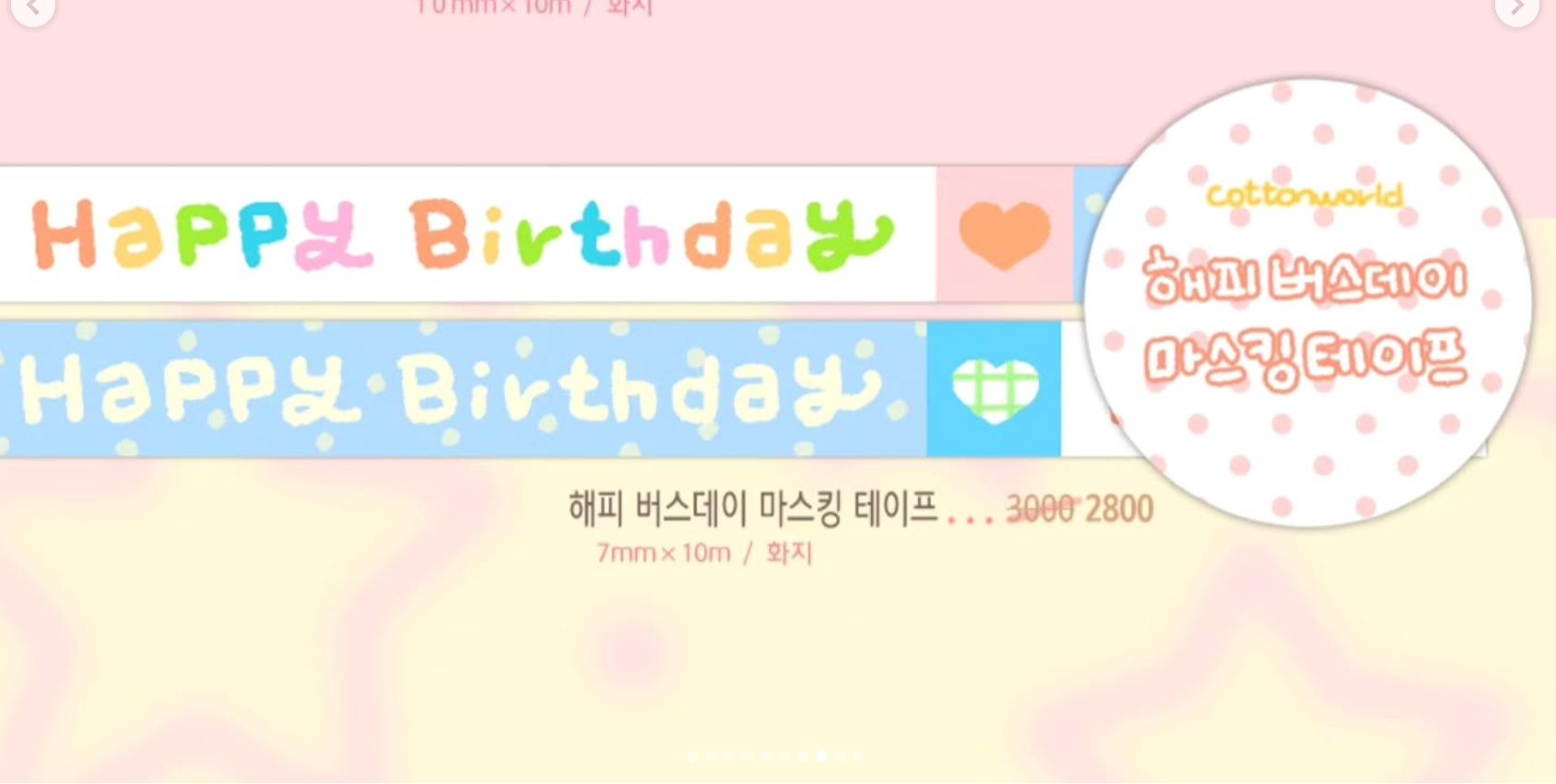Advance to the next carousel image
Image resolution: width=1556 pixels, height=784 pixels.
[x=1517, y=7]
